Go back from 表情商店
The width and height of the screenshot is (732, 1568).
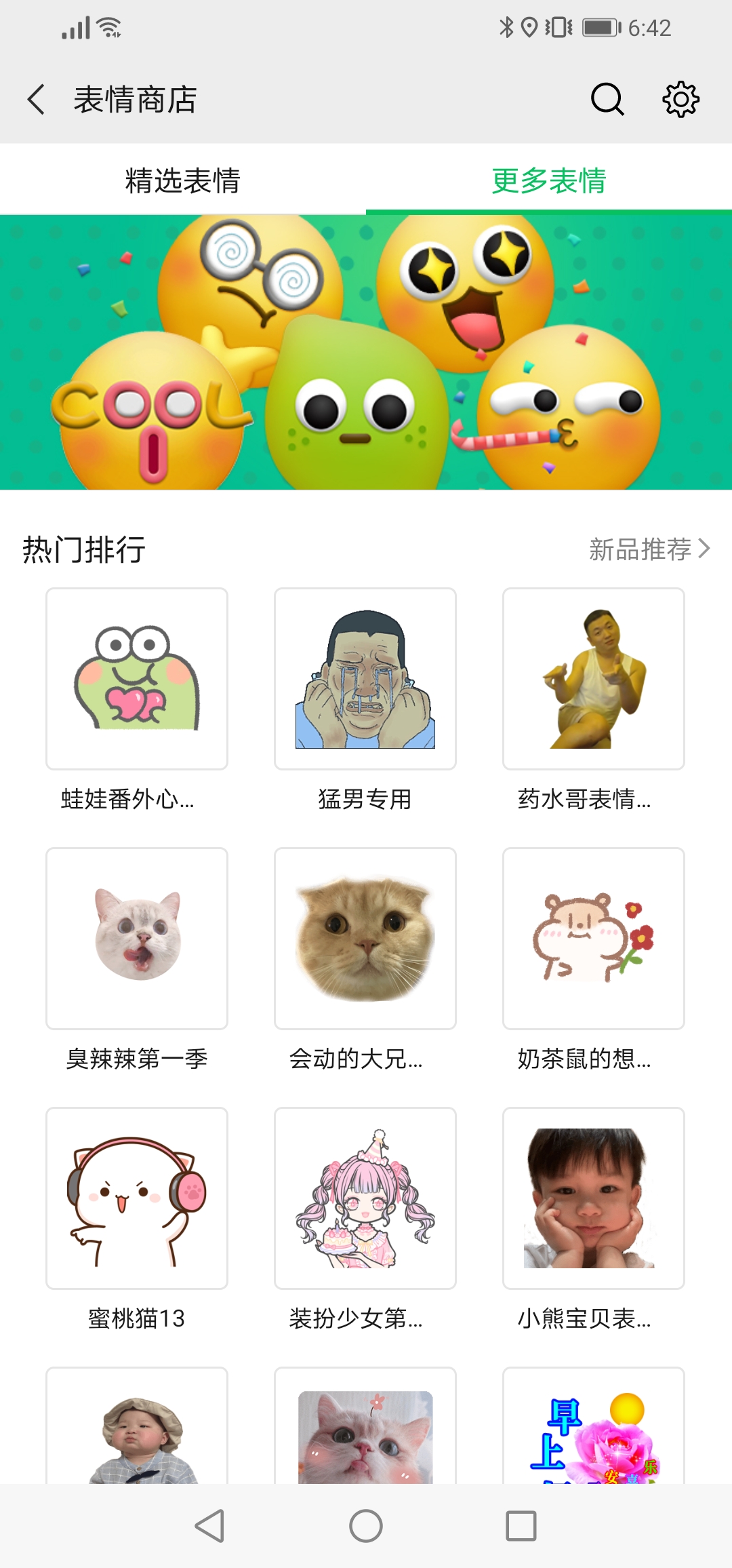[37, 100]
